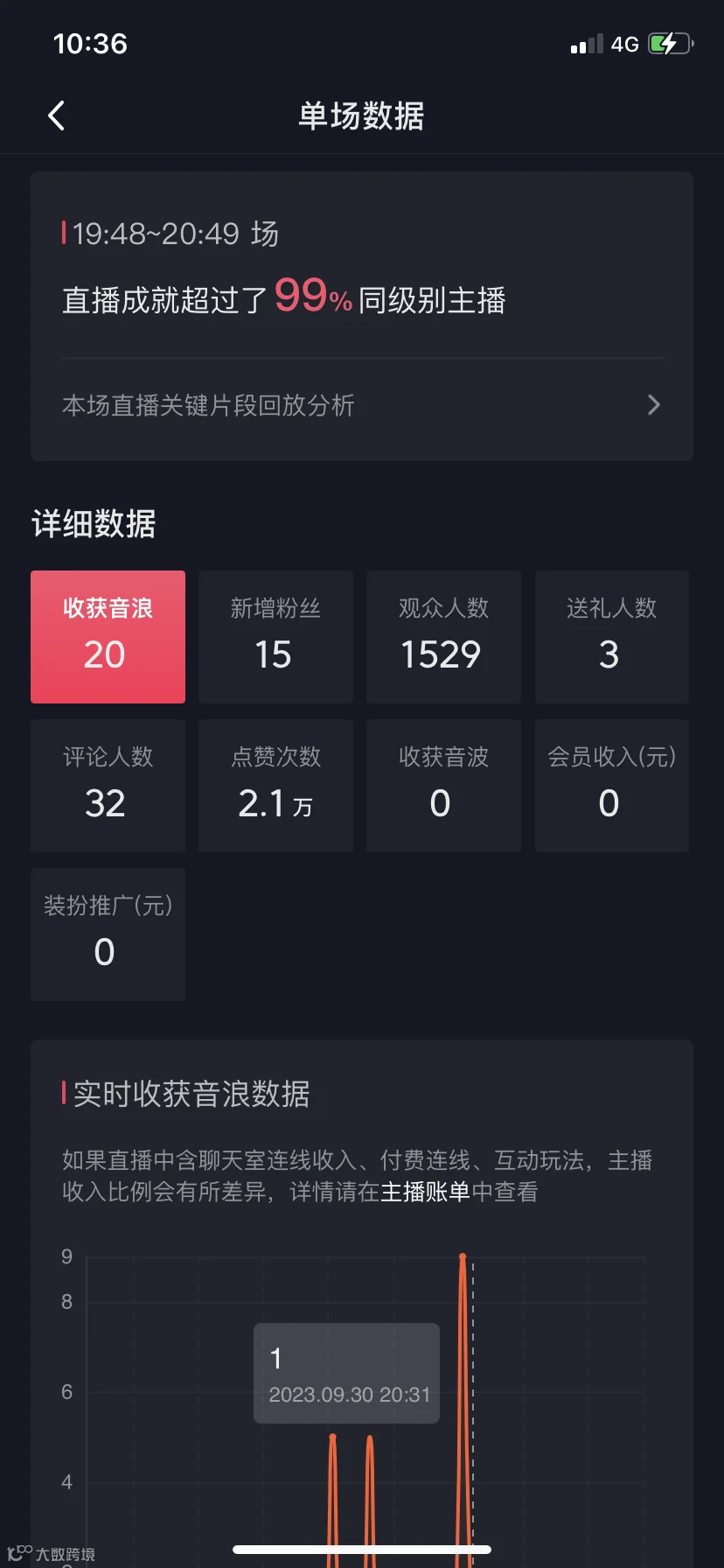Open the 主播账单 link

click(x=426, y=1192)
